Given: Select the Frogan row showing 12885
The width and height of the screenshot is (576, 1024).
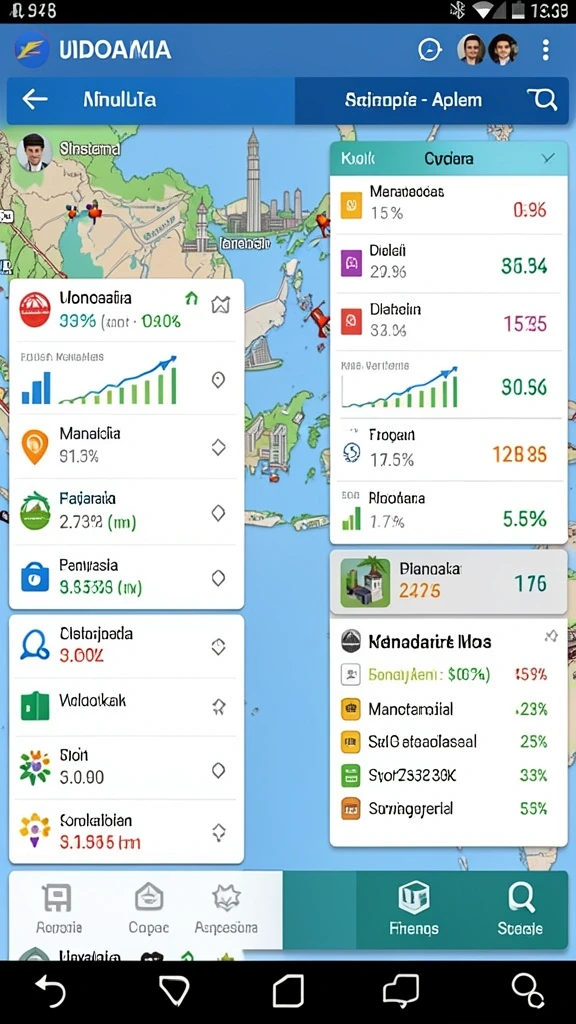Looking at the screenshot, I should (x=448, y=449).
